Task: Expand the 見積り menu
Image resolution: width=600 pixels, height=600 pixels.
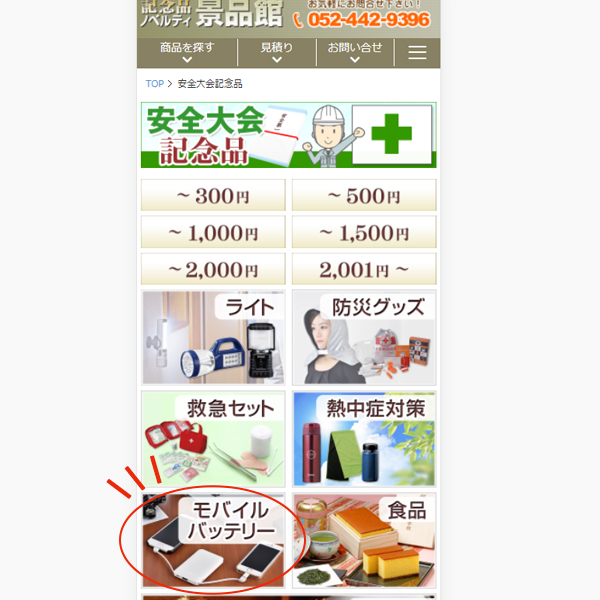Action: coord(276,52)
